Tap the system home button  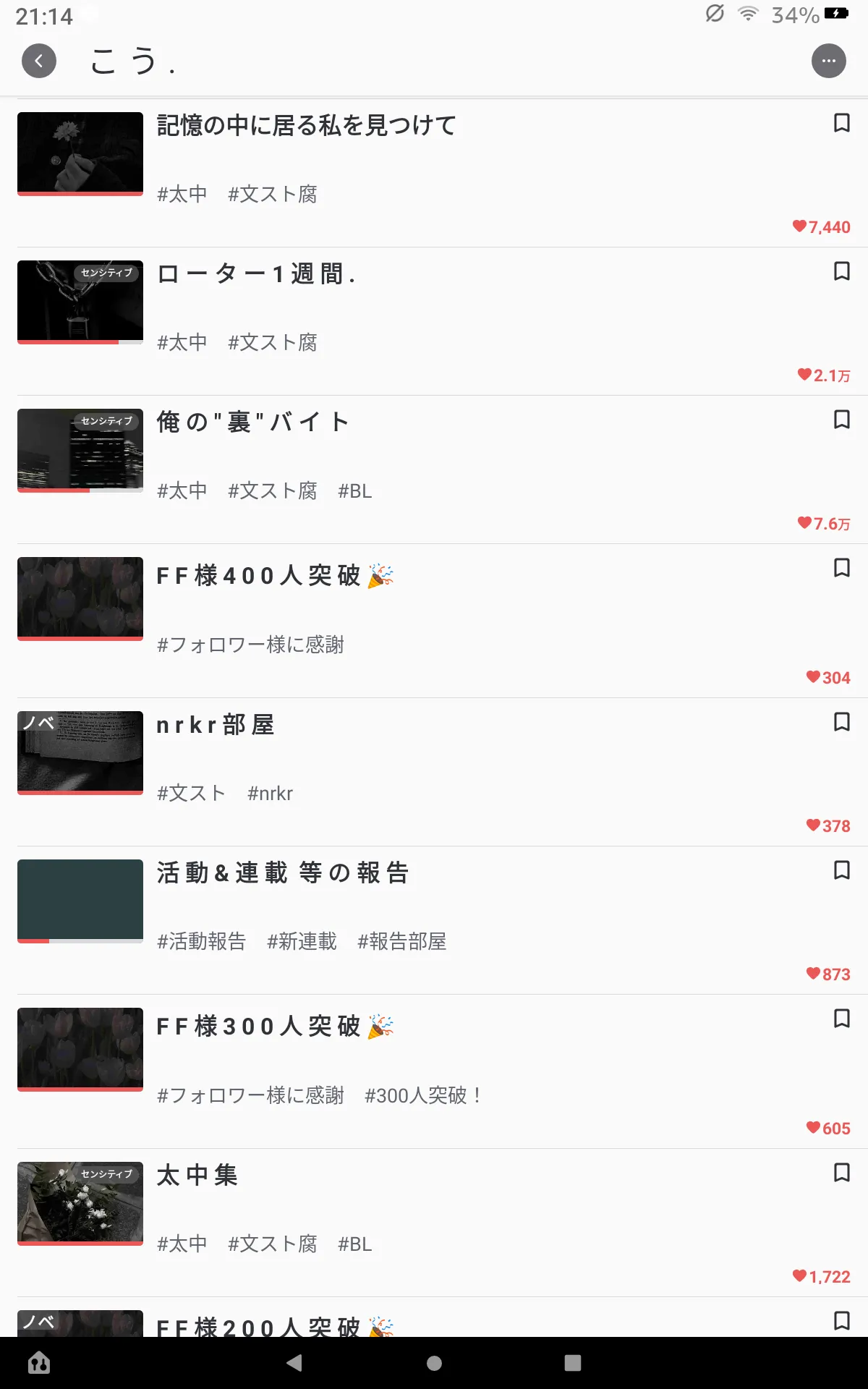click(x=434, y=1363)
